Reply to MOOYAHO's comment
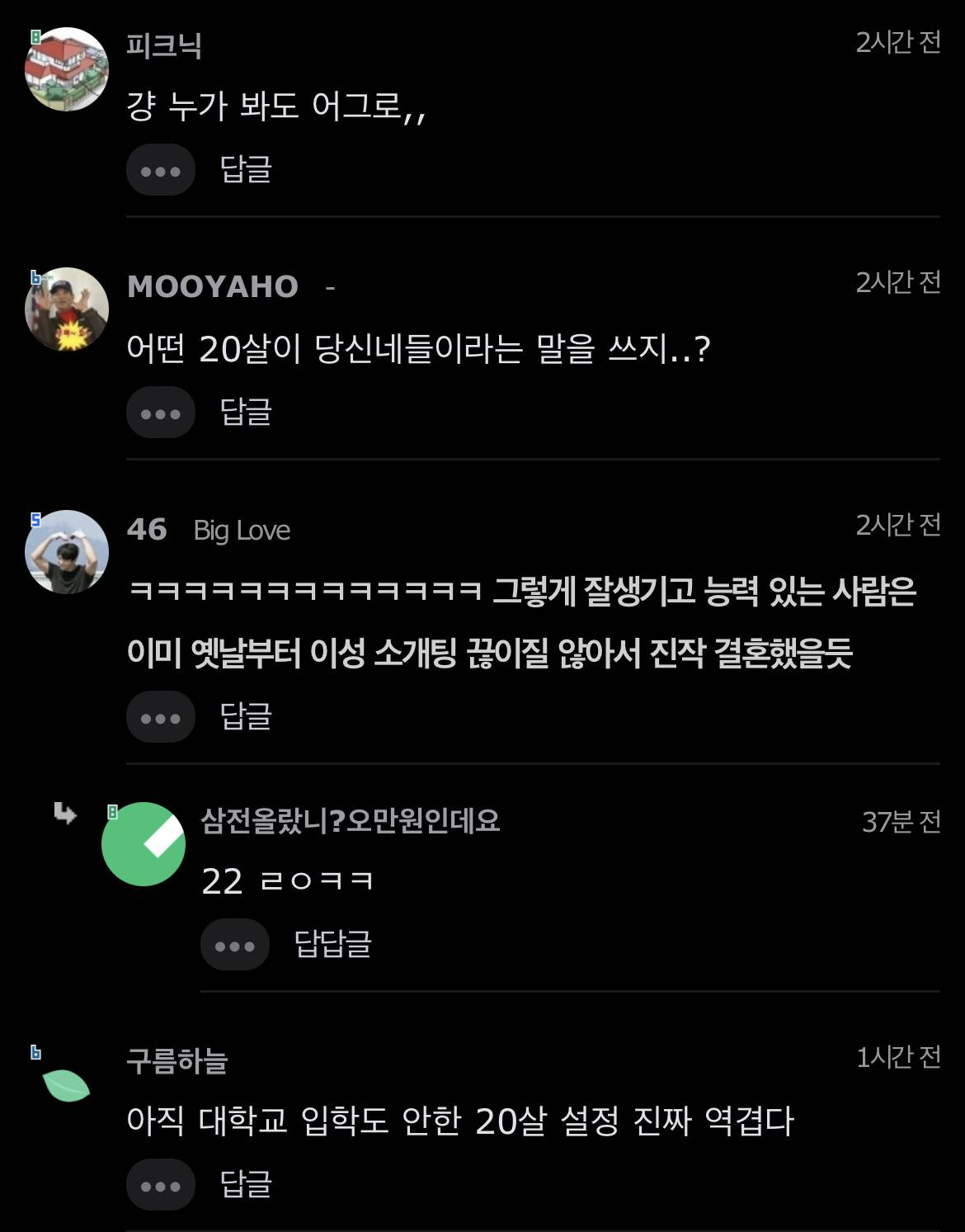 [246, 411]
